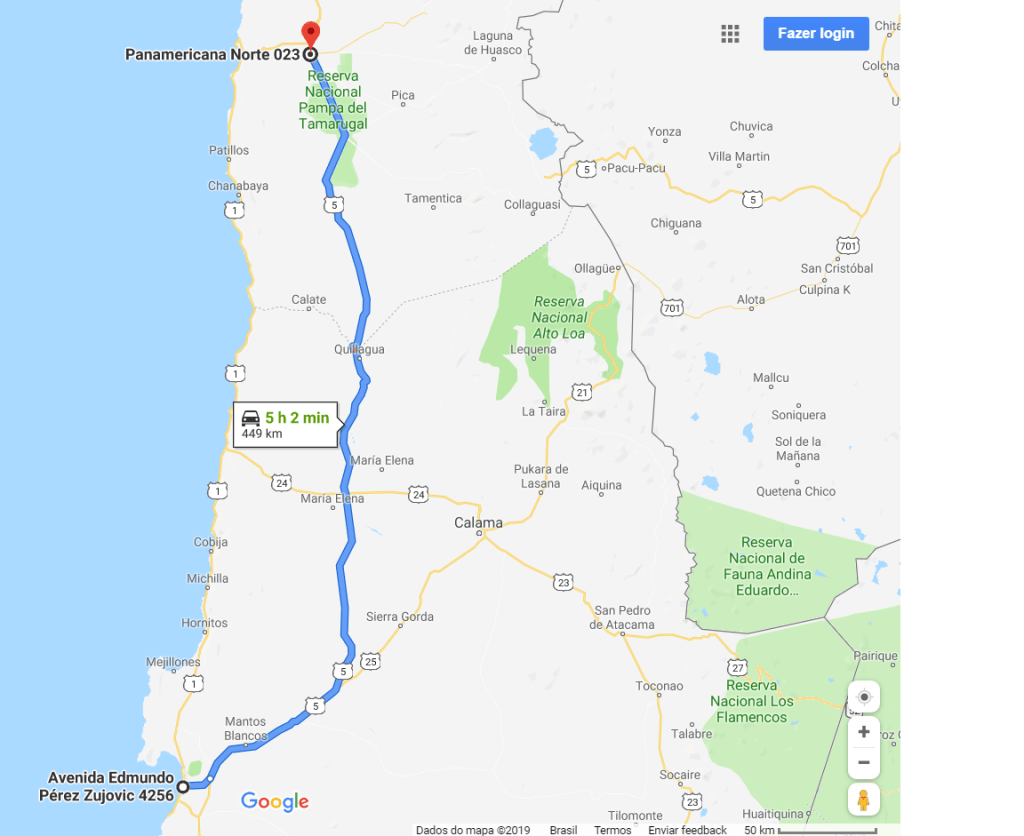Tap the Avenida Edmundo Pérez Zujovic origin marker

[x=183, y=787]
